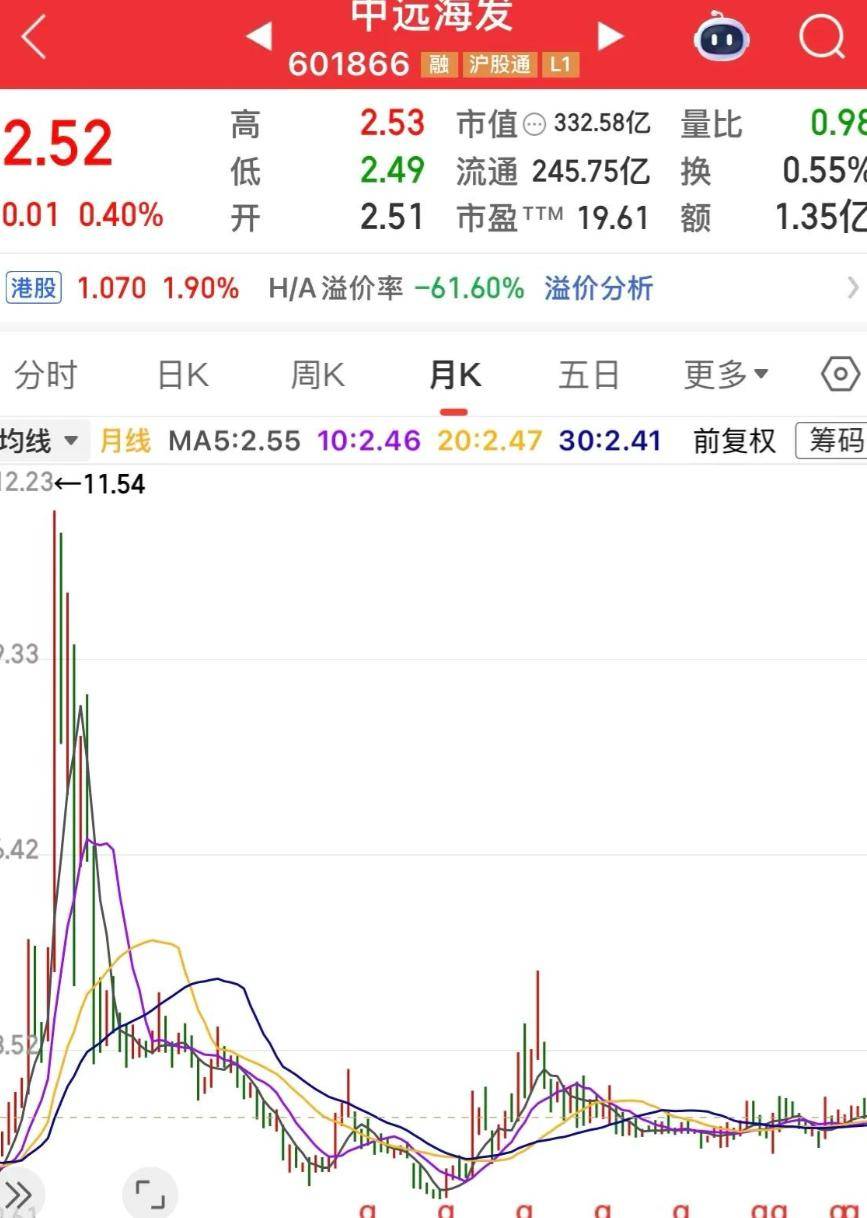Image resolution: width=867 pixels, height=1218 pixels.
Task: Select the 月K chart tab
Action: [x=454, y=376]
